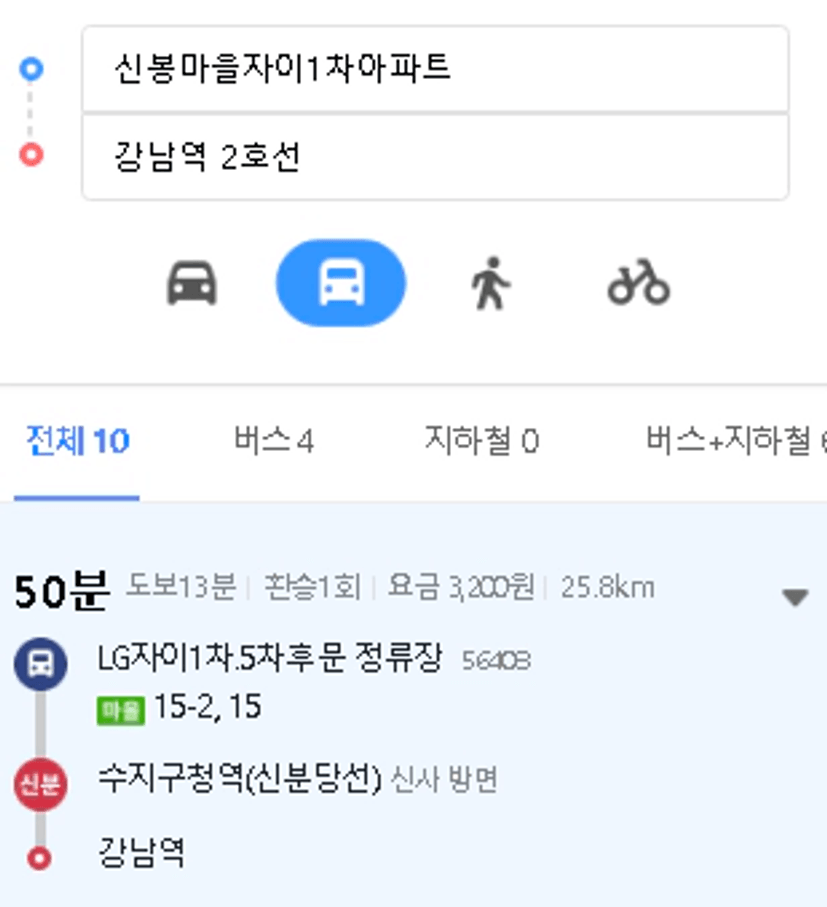827x907 pixels.
Task: Filter routes by 지하철 0 tab
Action: [x=481, y=441]
